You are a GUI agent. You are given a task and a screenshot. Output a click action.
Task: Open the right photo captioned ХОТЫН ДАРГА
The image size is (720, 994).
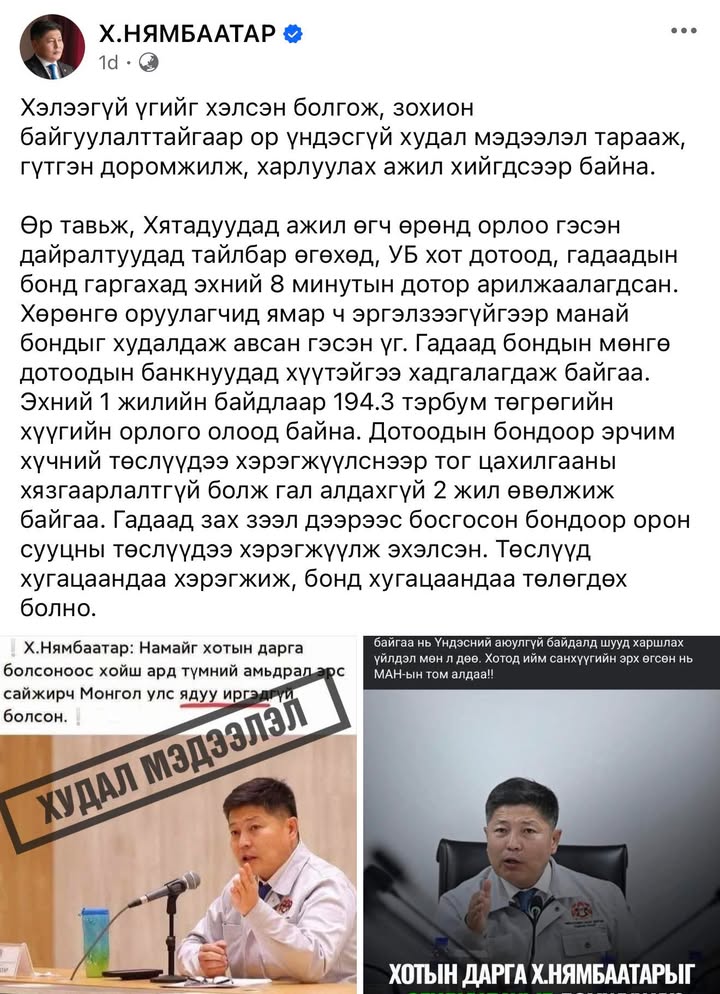click(541, 815)
